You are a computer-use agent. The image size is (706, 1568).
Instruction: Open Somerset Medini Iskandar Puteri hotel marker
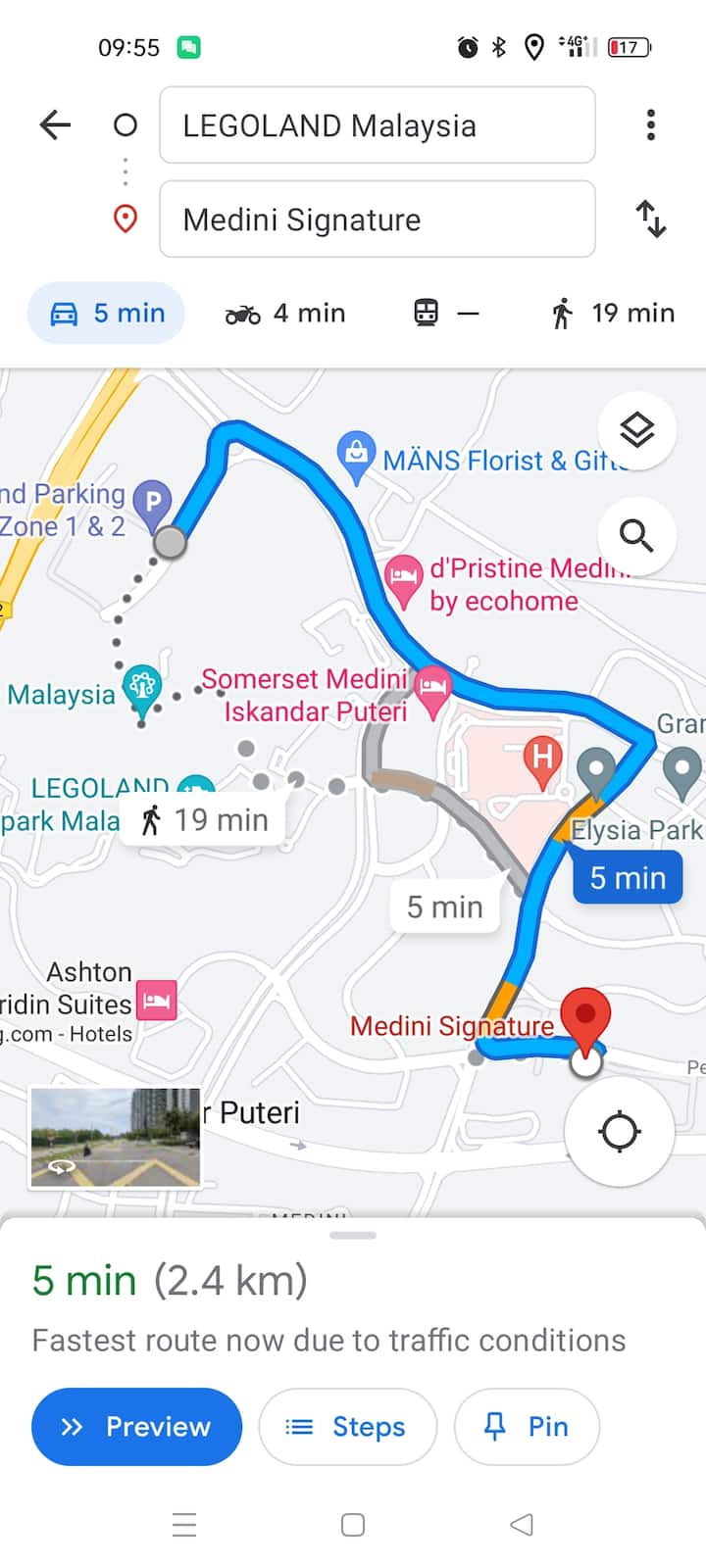[x=432, y=688]
